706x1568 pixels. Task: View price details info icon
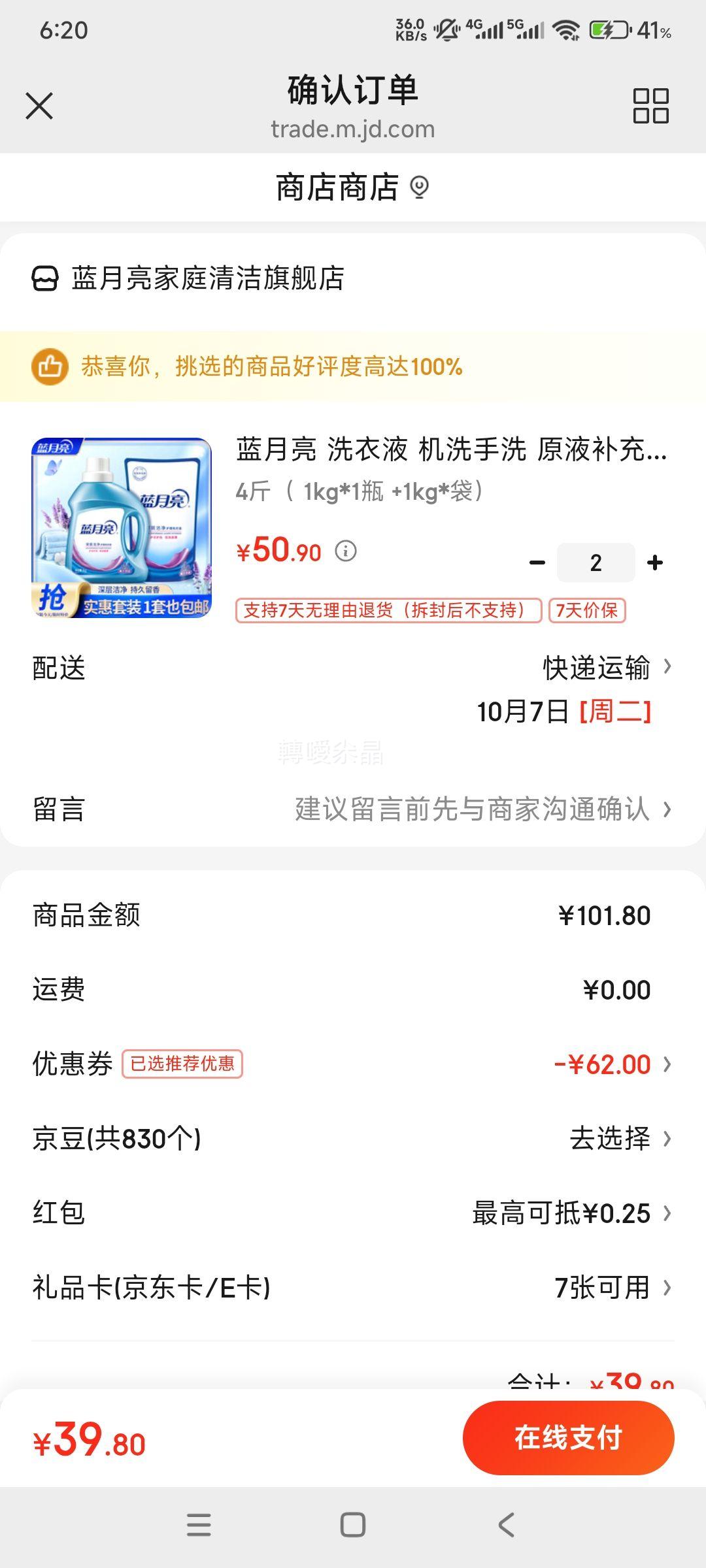click(346, 551)
